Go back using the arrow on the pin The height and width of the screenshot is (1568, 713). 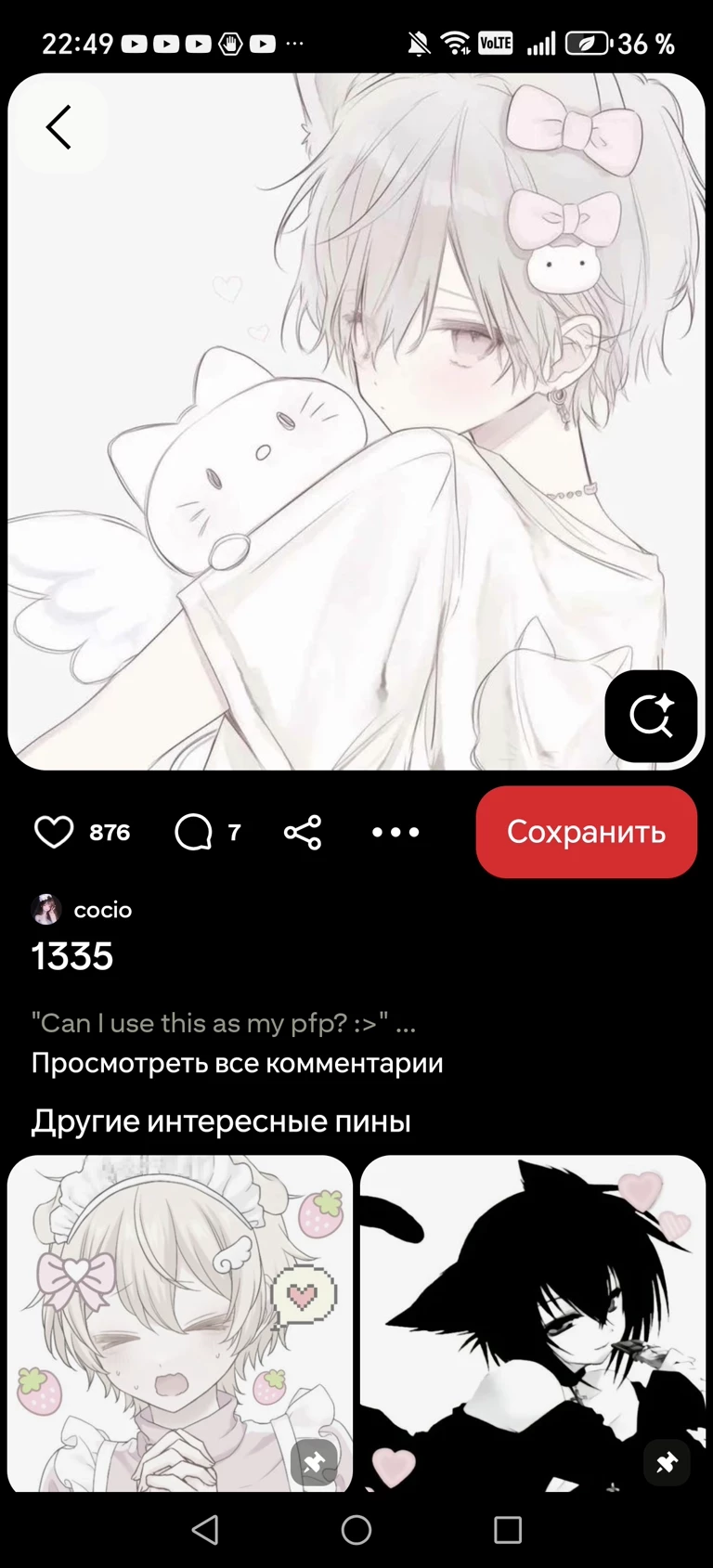click(58, 127)
